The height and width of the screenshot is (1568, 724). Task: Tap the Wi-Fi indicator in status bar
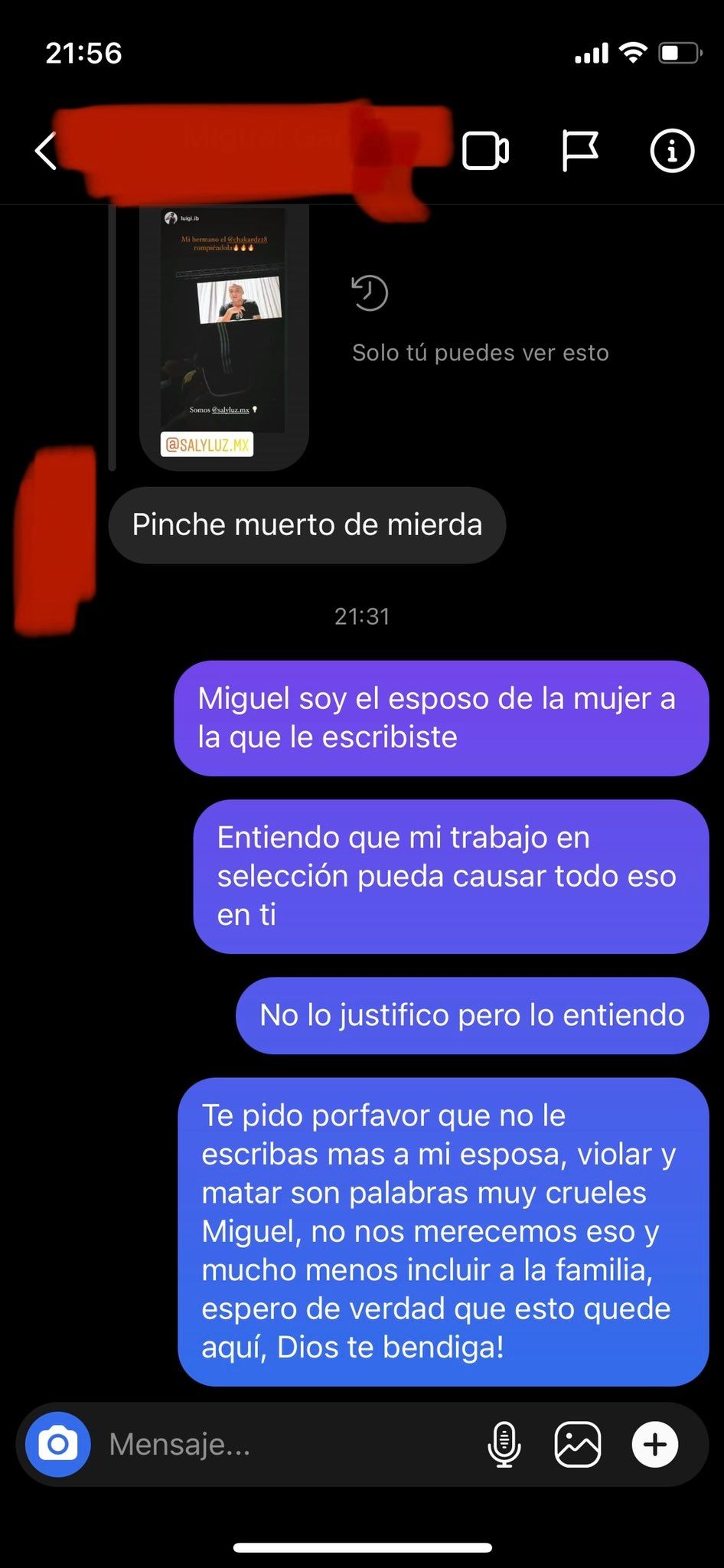pyautogui.click(x=633, y=52)
